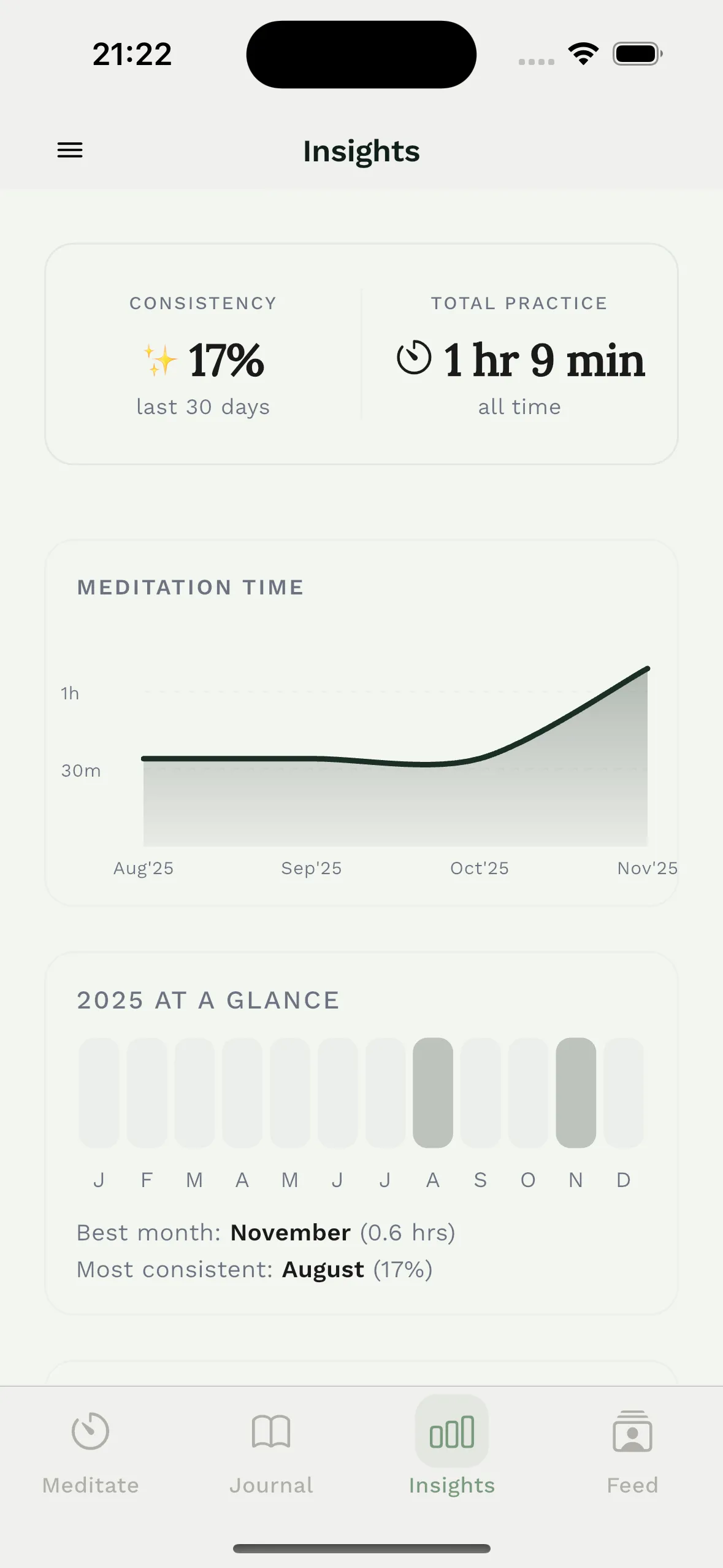Tap the Nov'25 label on the chart
Image resolution: width=723 pixels, height=1568 pixels.
pyautogui.click(x=646, y=868)
